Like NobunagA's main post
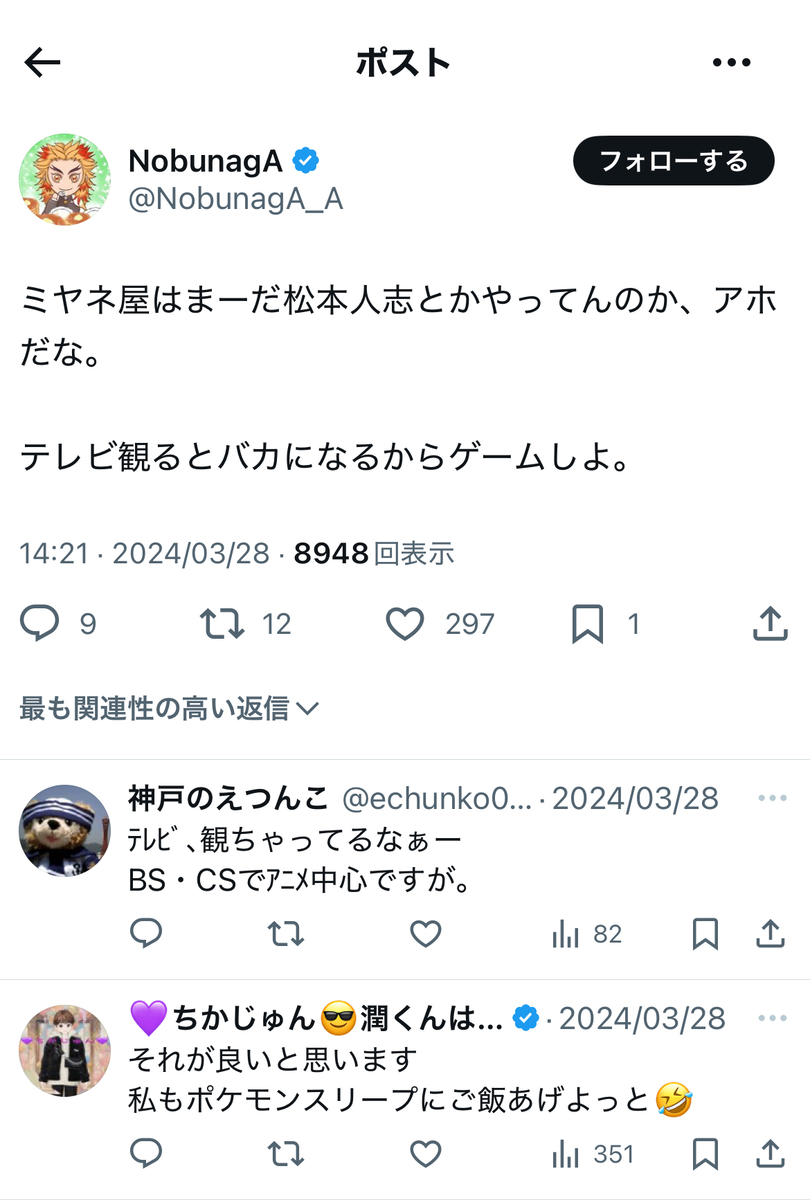810x1200 pixels. pos(405,624)
